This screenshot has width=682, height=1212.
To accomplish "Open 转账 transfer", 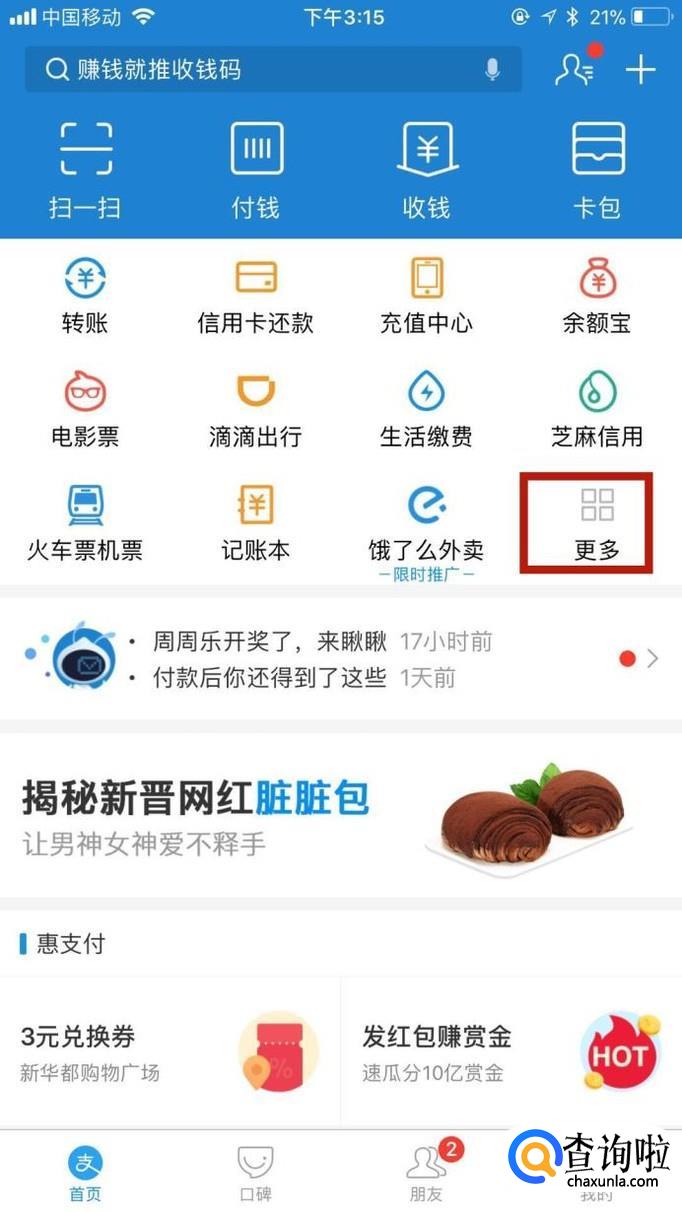I will pos(85,296).
